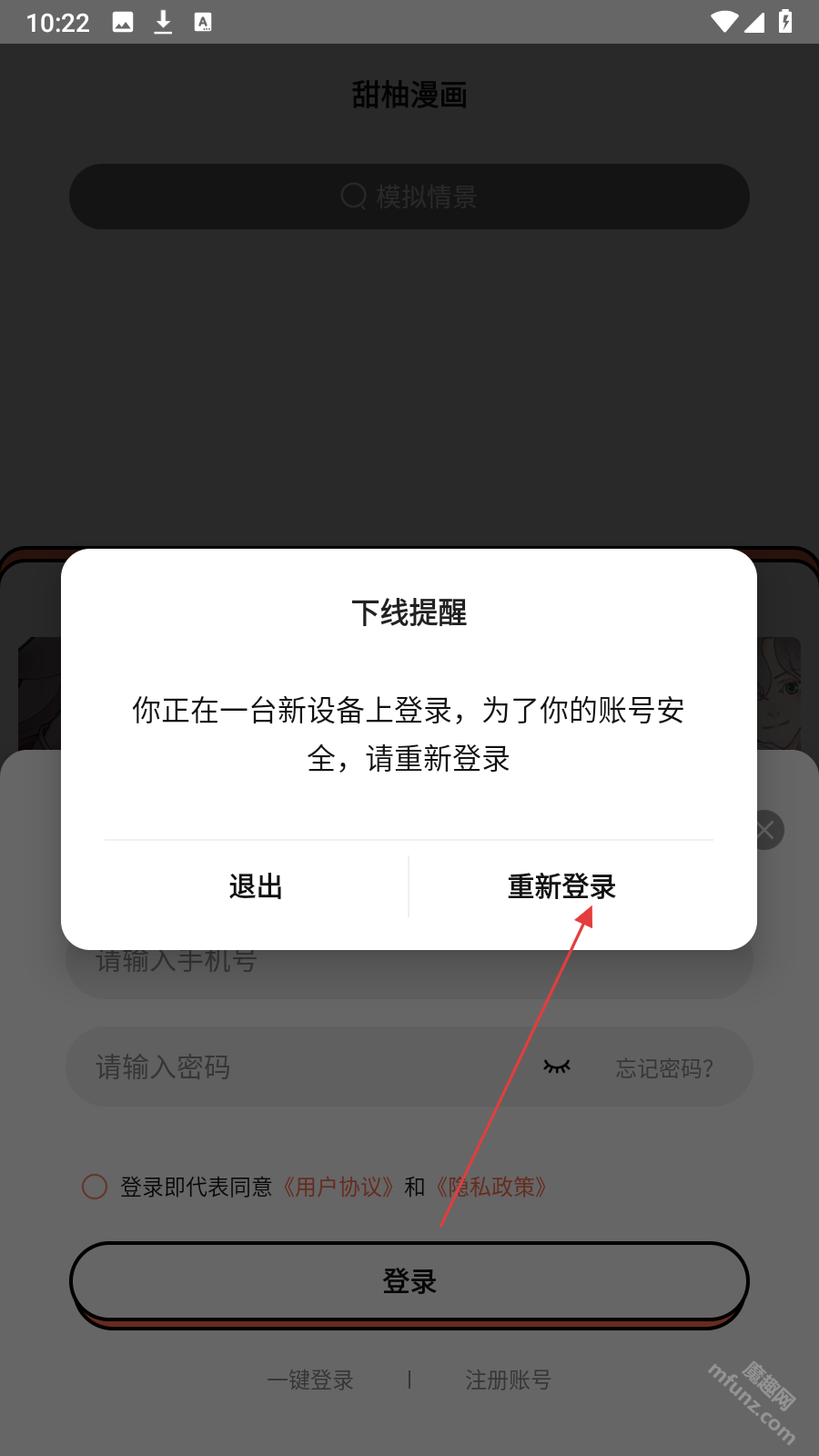Open the 《隐私政策》 link
Screen dimensions: 819x1456
[491, 1187]
